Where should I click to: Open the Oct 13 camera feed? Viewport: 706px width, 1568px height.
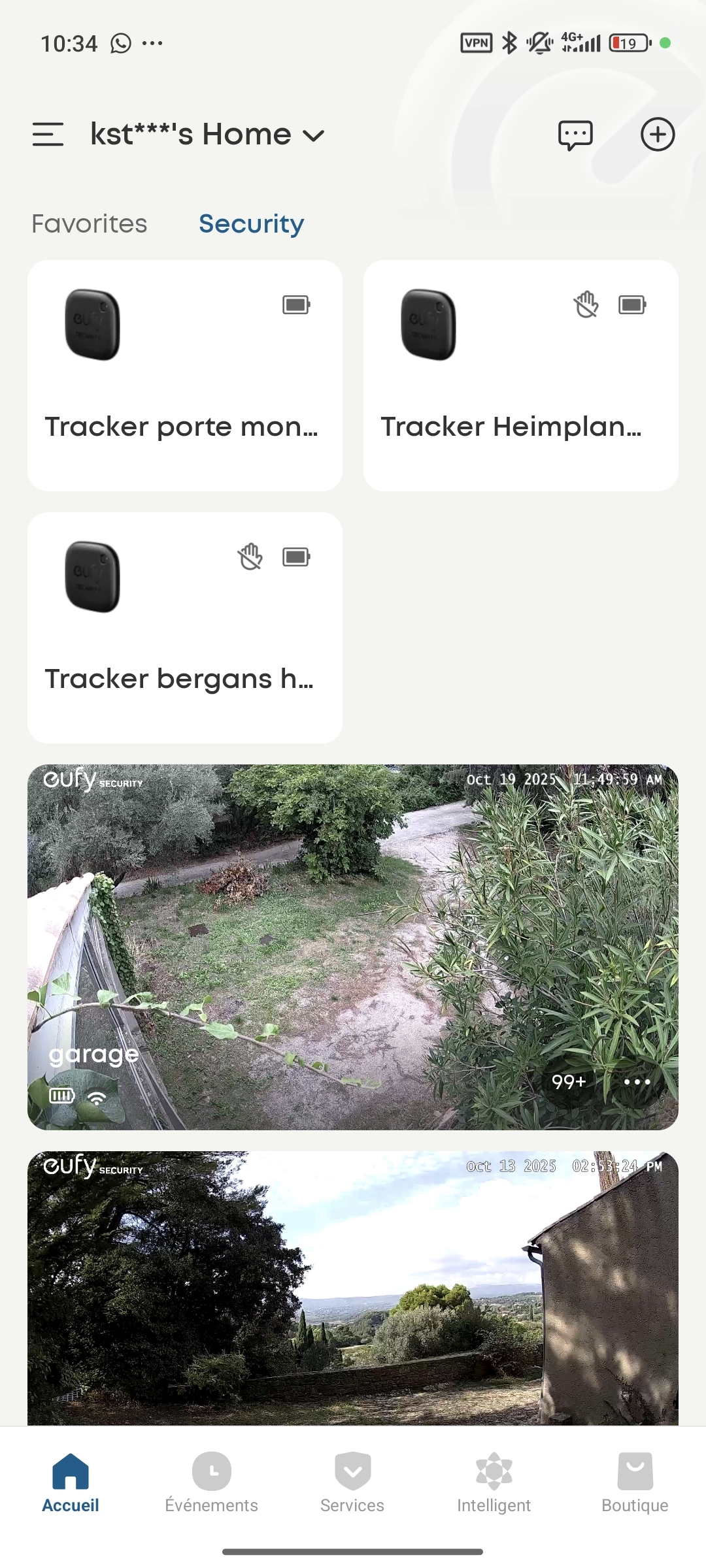point(353,1287)
